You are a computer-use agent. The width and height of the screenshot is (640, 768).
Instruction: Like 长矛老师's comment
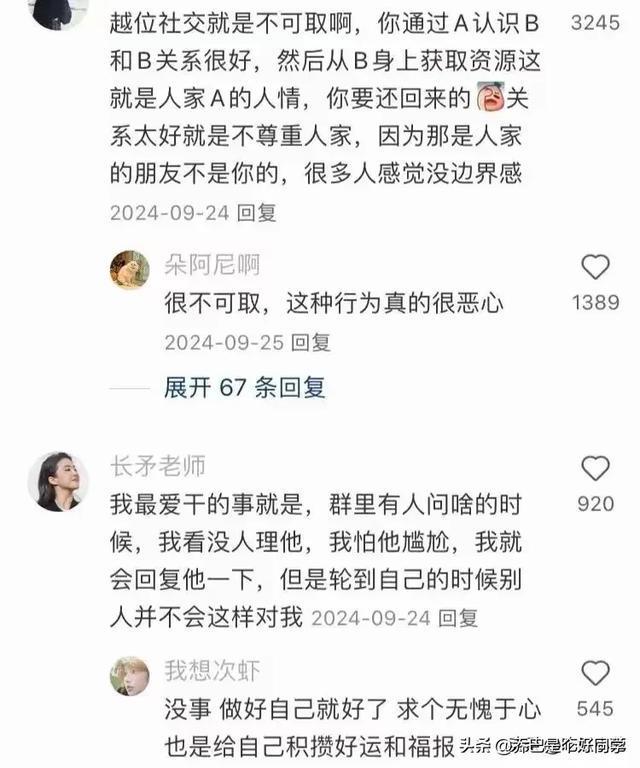coord(595,468)
